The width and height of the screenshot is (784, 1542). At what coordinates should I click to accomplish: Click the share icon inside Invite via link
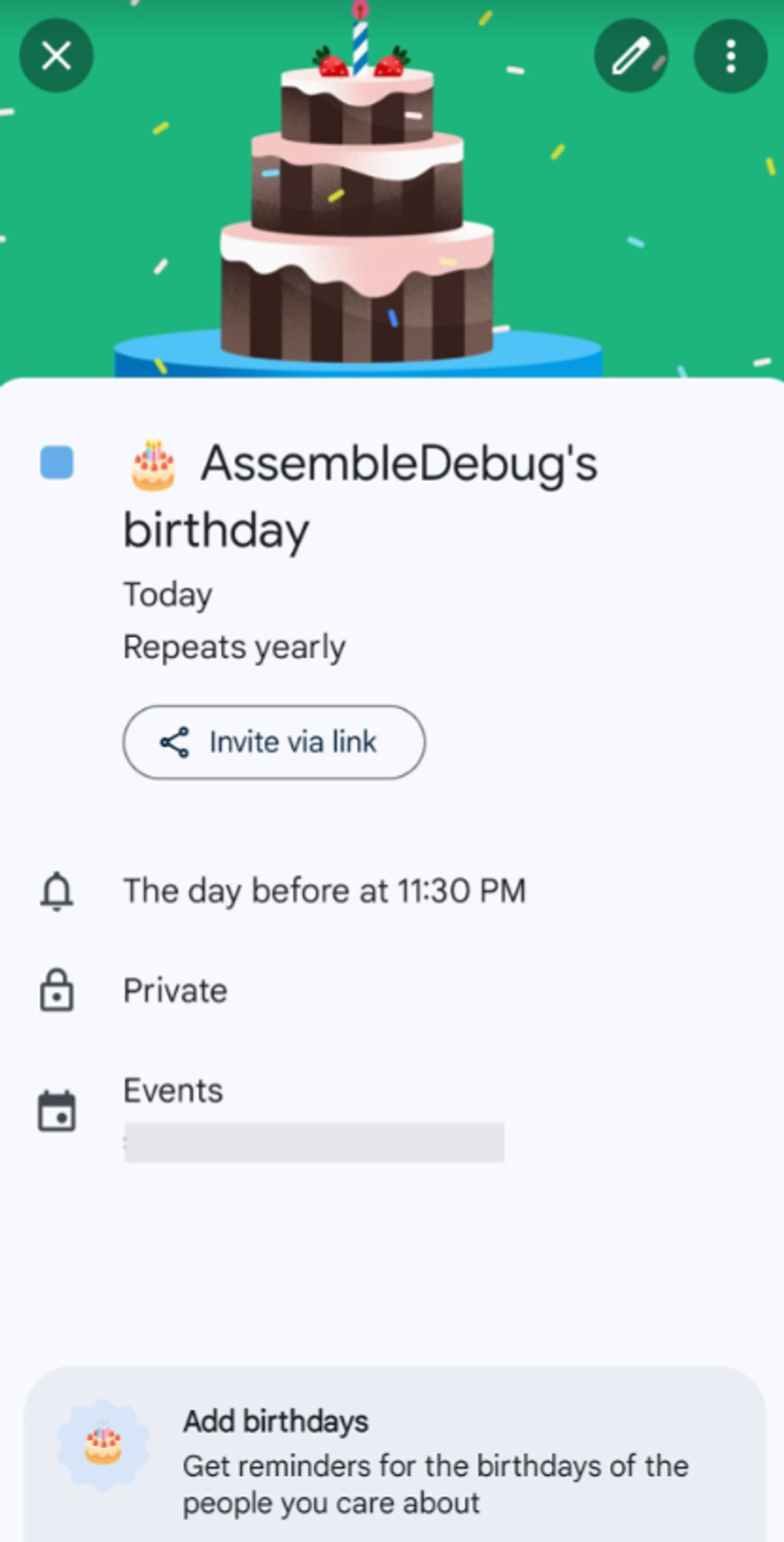[175, 742]
